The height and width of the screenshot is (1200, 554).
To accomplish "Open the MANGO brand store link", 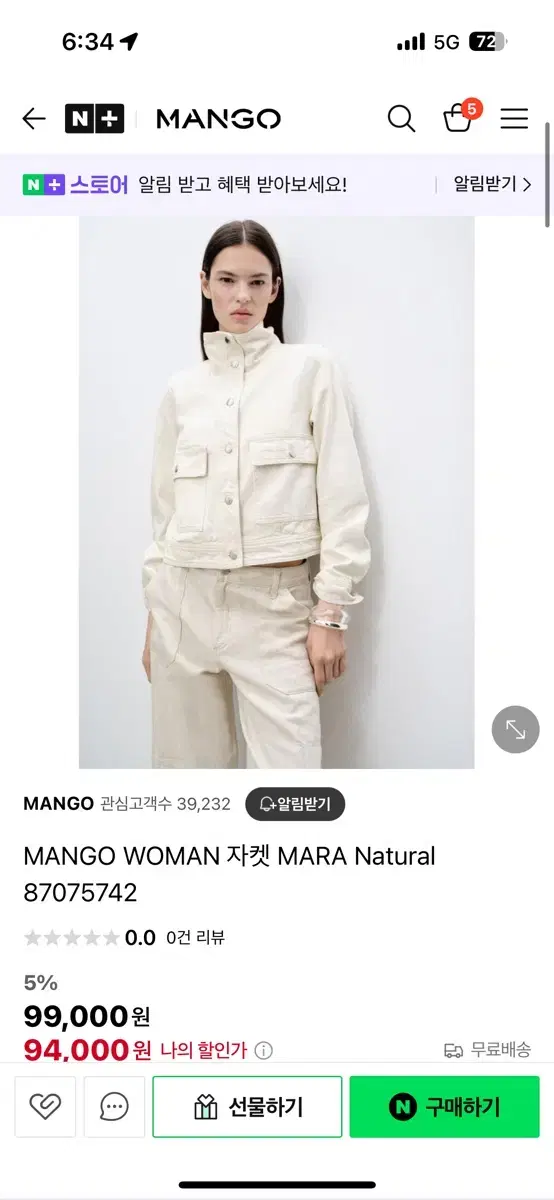I will [x=58, y=804].
